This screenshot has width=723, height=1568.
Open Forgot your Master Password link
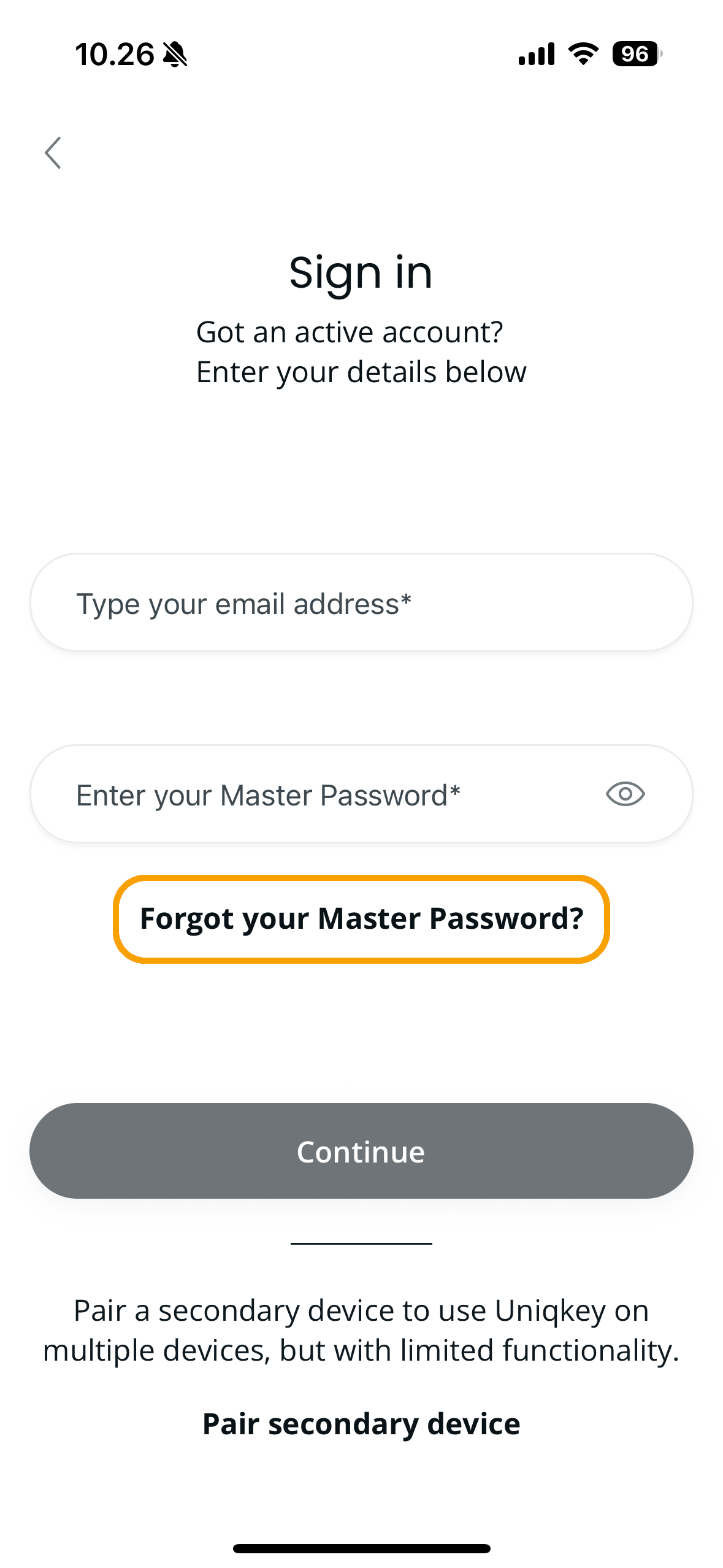361,919
